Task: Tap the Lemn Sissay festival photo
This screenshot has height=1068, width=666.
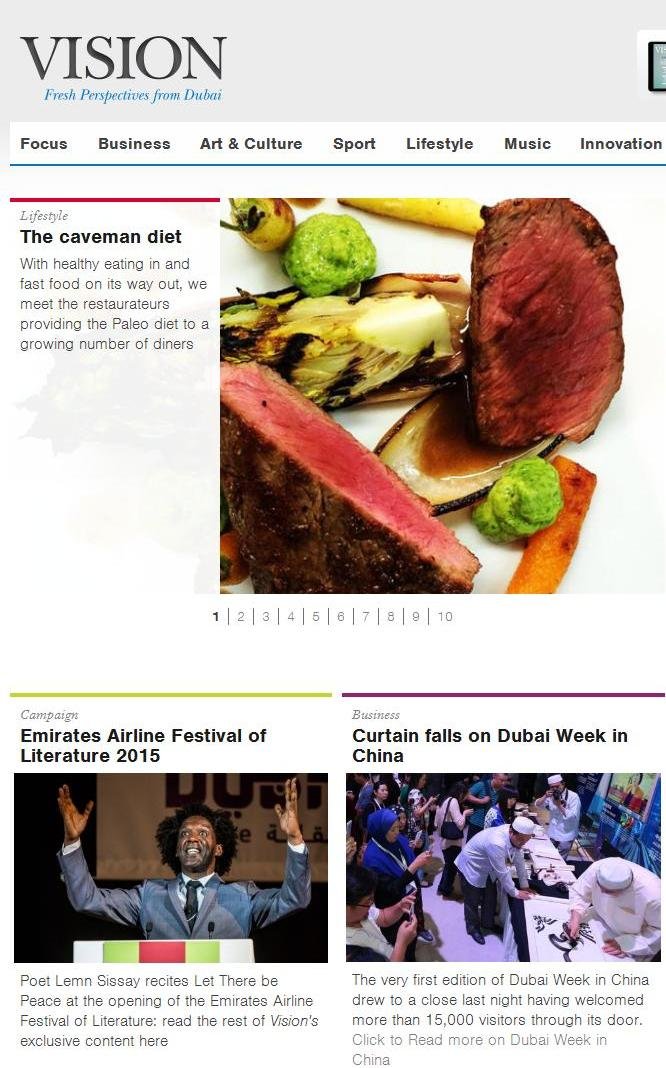Action: (x=170, y=867)
